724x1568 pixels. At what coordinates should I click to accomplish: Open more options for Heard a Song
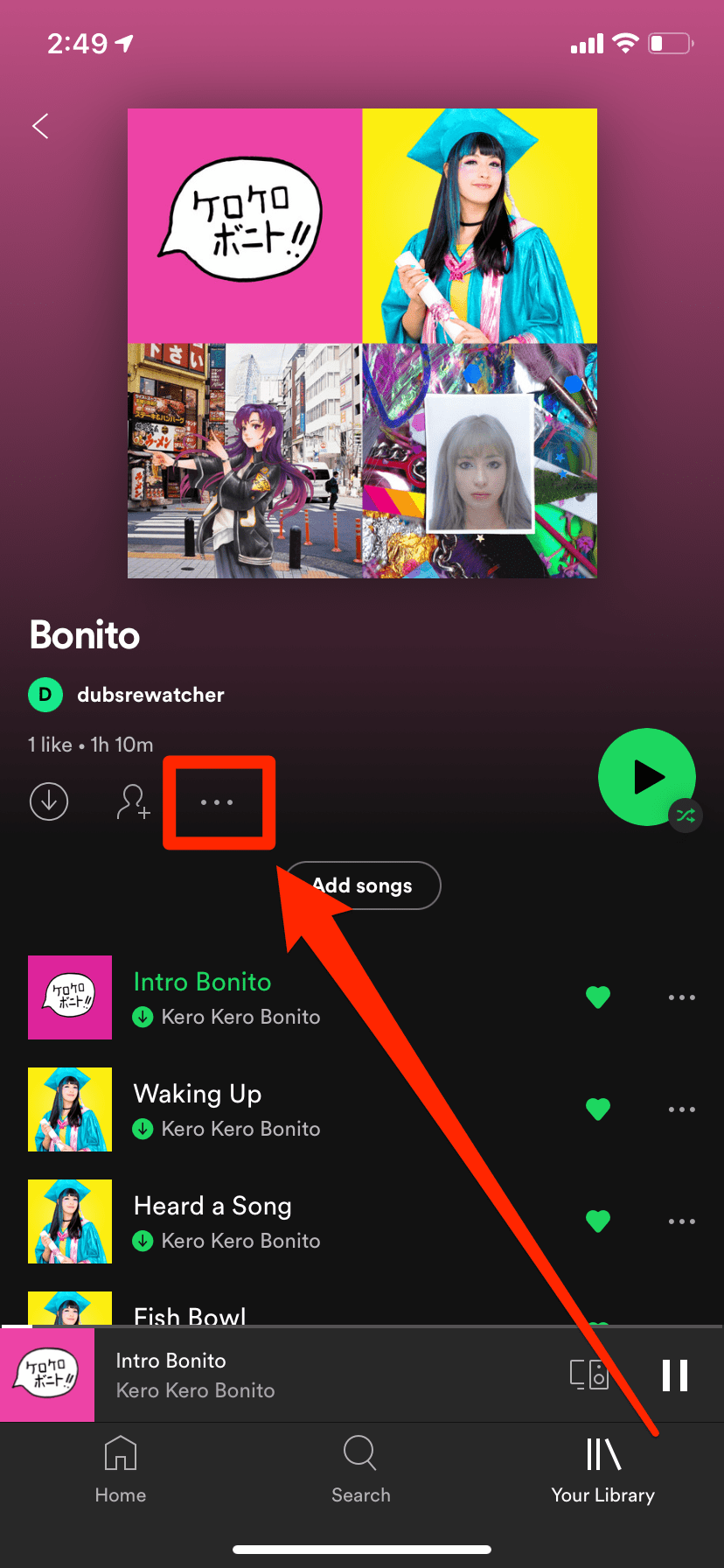tap(682, 1221)
